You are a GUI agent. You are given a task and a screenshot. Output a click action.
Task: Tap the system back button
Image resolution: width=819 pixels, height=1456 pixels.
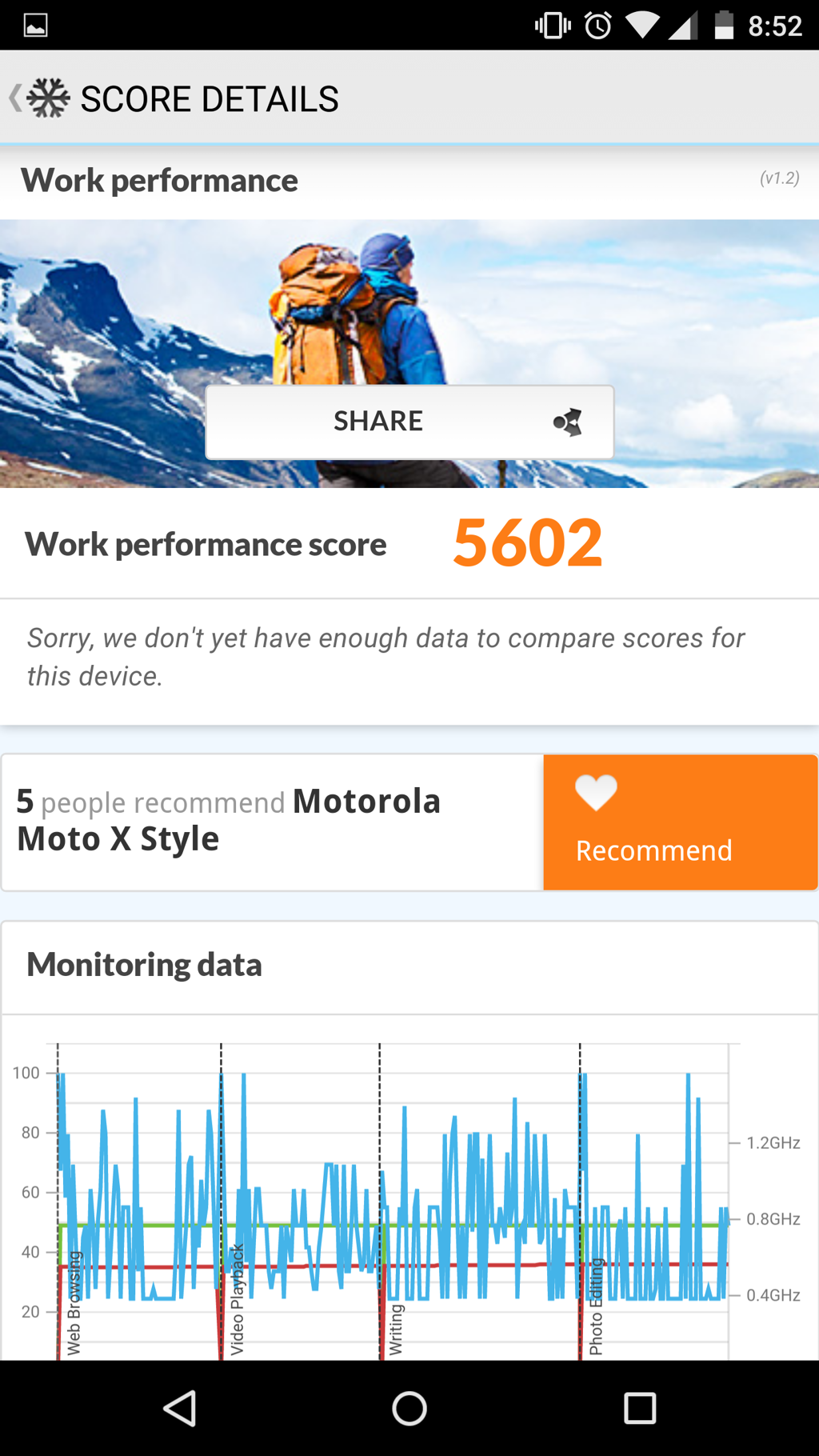[x=180, y=1408]
